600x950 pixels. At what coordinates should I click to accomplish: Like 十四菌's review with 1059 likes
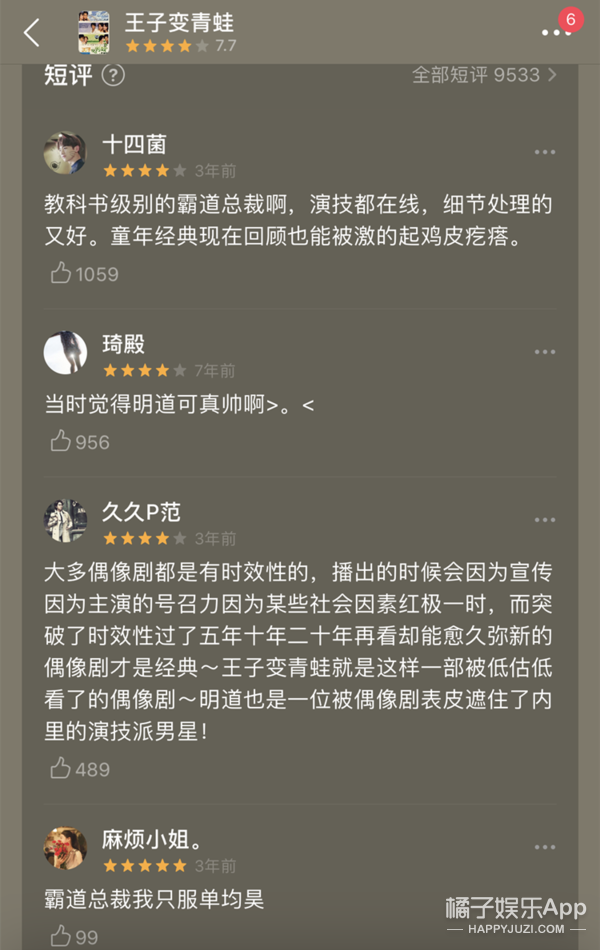84,273
